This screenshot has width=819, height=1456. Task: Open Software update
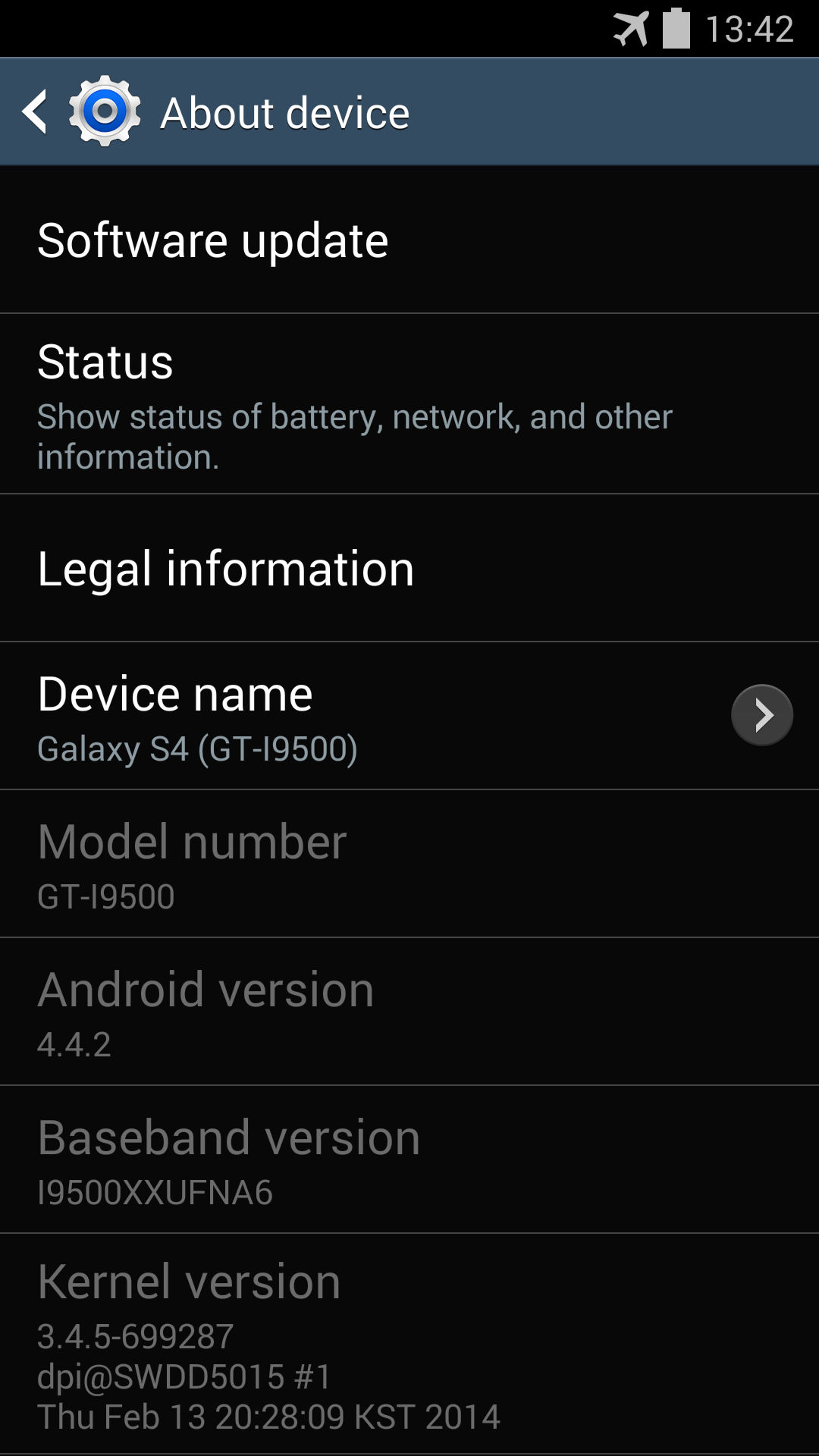pos(409,241)
